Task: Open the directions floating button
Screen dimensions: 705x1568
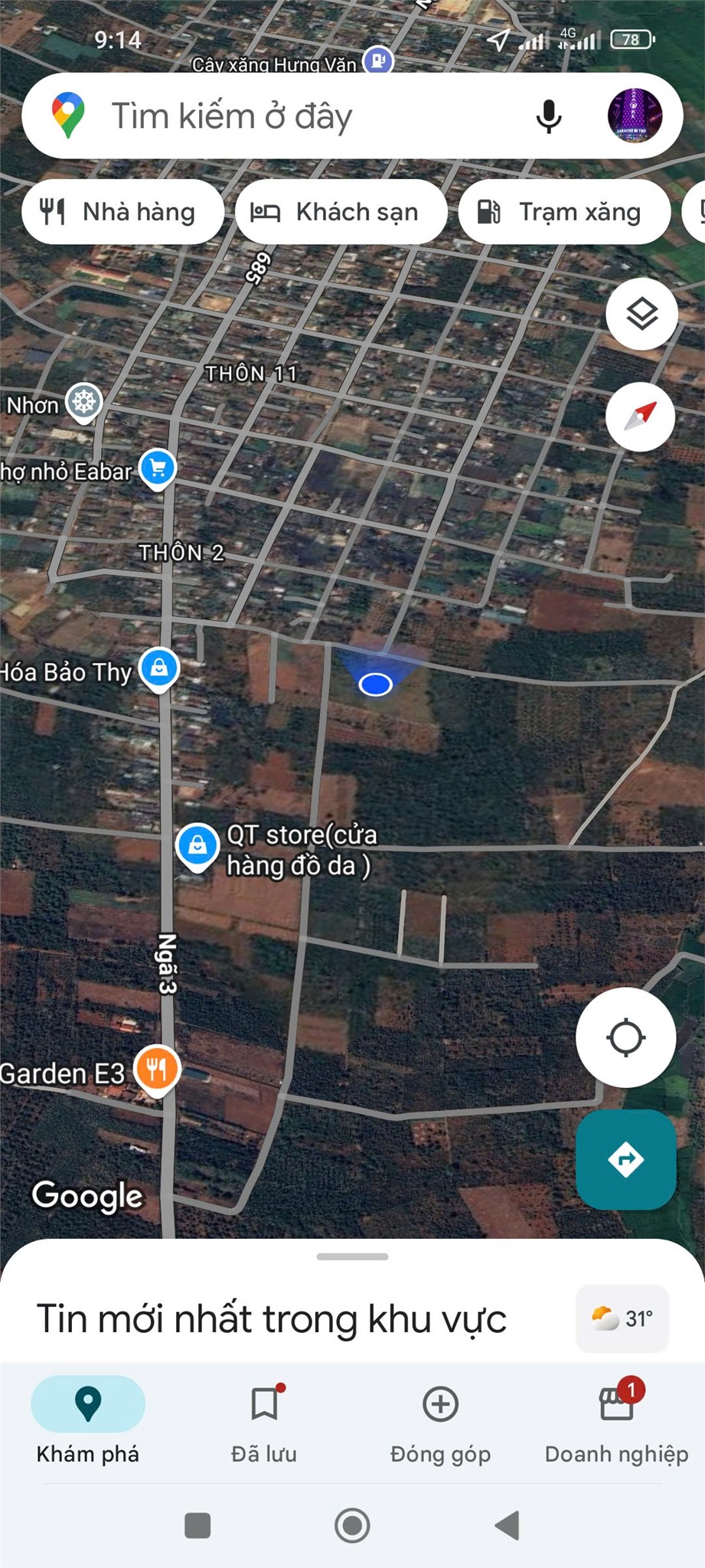Action: click(625, 1159)
